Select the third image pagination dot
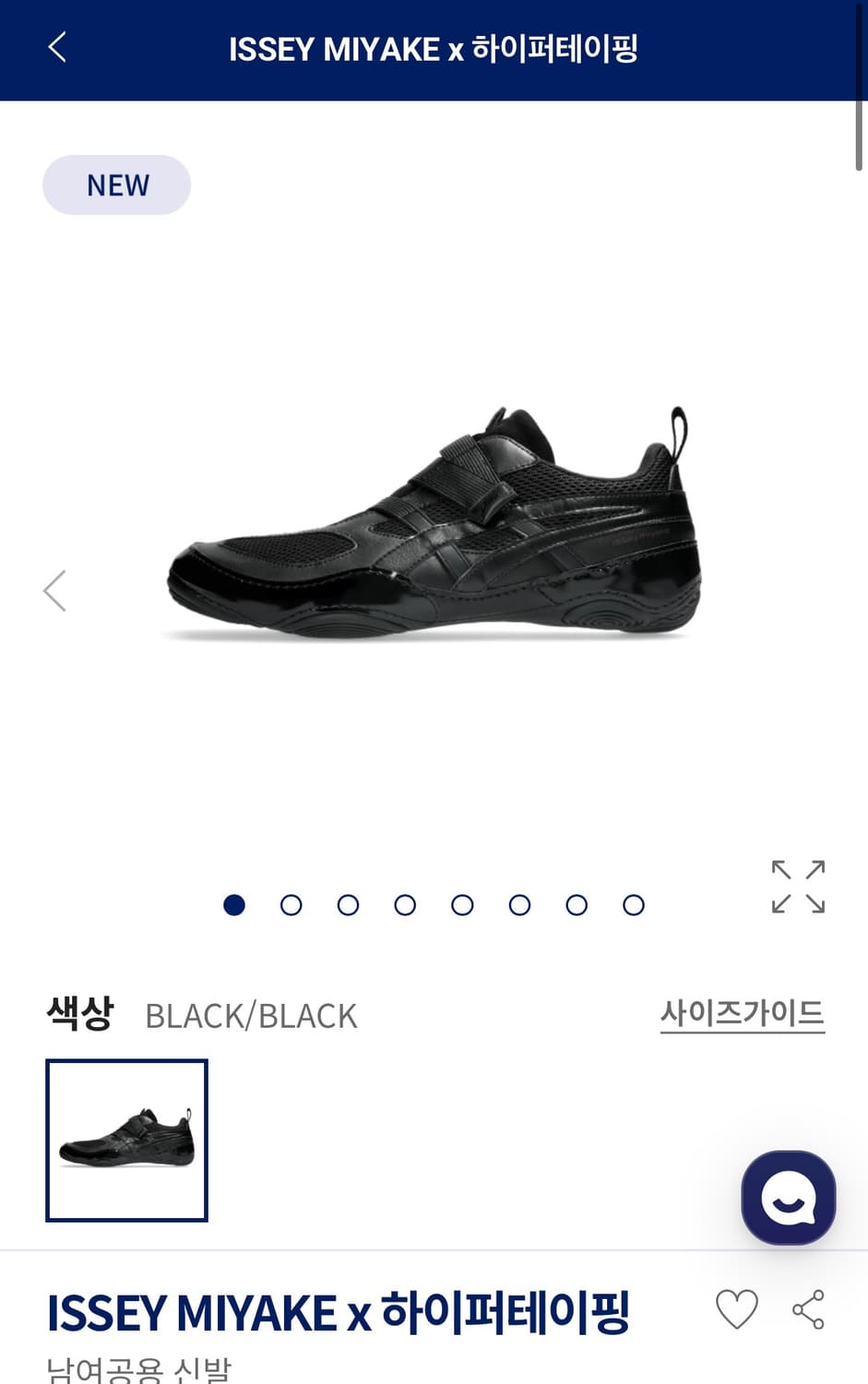 click(350, 905)
